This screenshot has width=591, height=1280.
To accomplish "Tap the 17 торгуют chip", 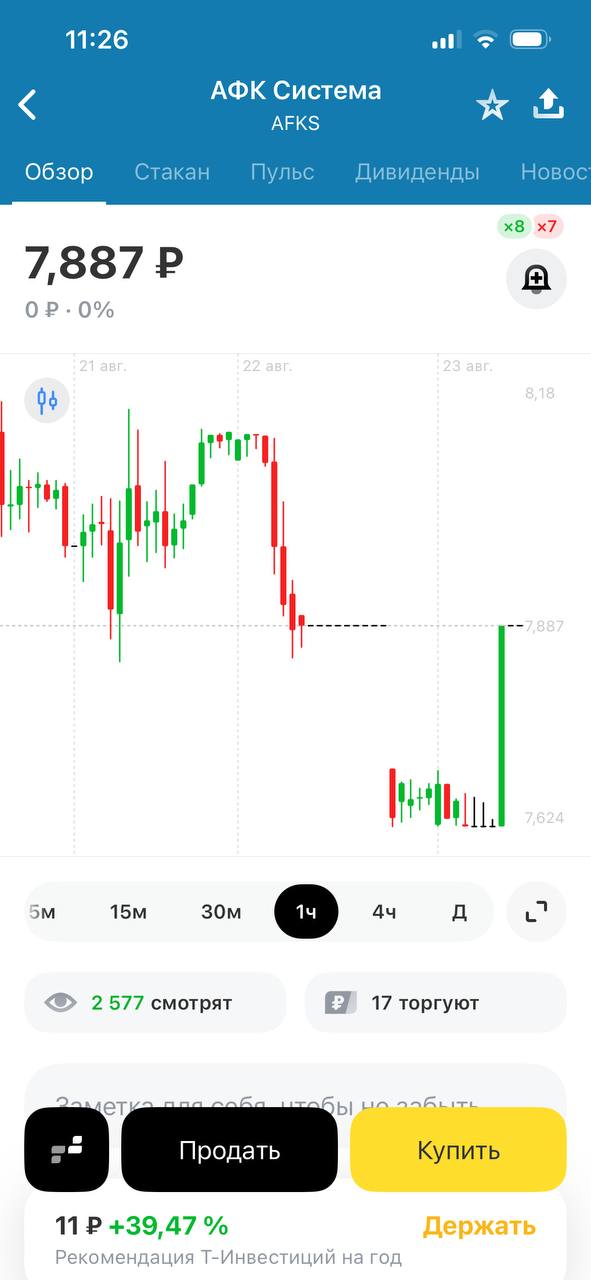I will coord(435,1002).
